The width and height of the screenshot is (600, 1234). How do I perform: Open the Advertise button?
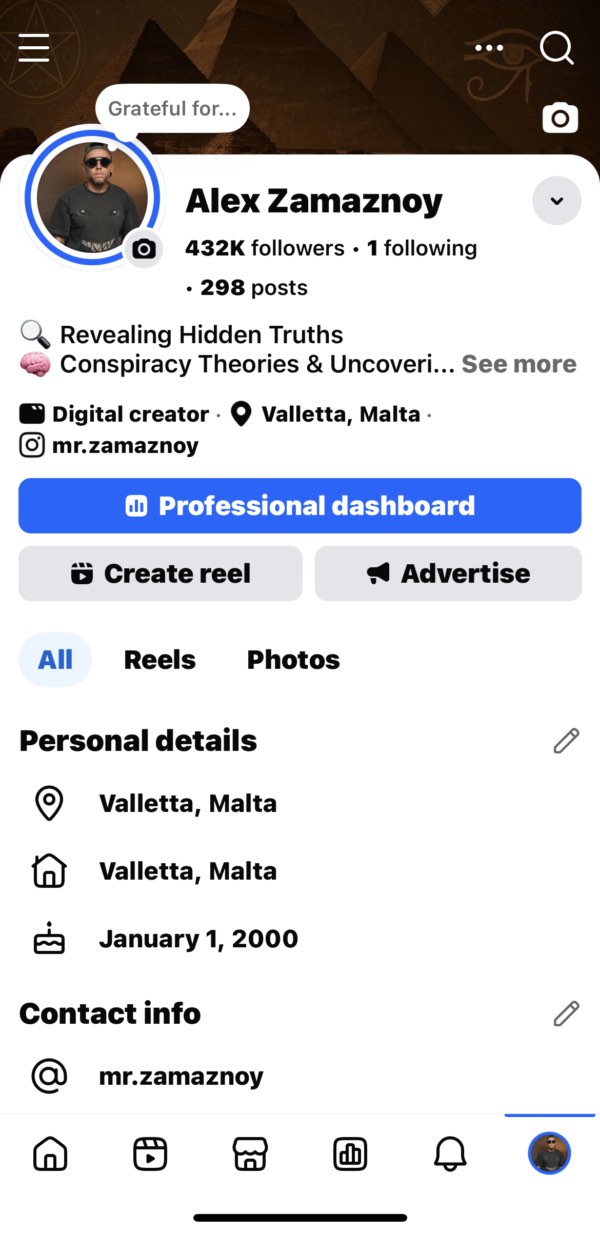tap(448, 573)
